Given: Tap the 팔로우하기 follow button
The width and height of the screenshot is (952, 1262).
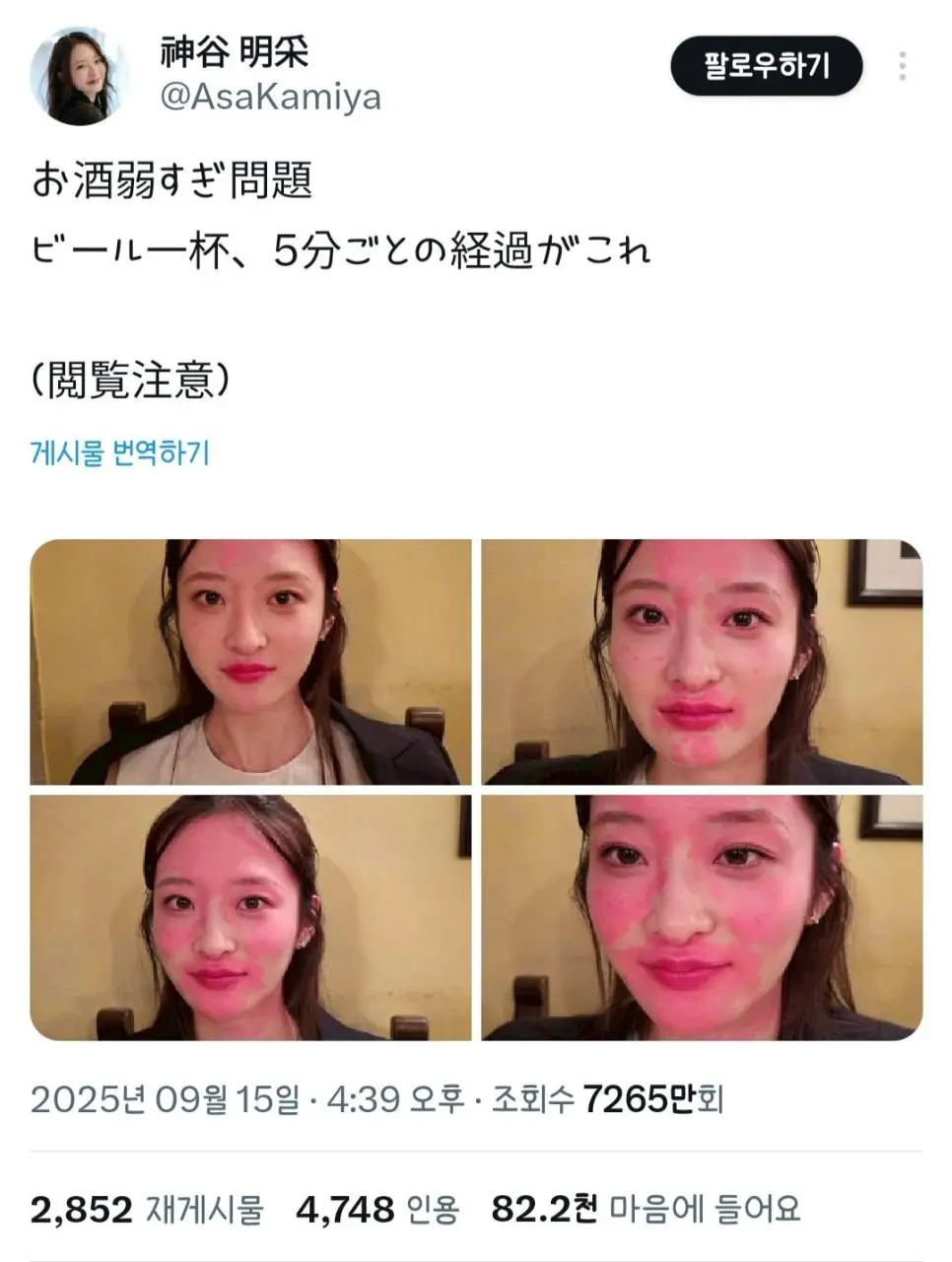Looking at the screenshot, I should (x=766, y=67).
